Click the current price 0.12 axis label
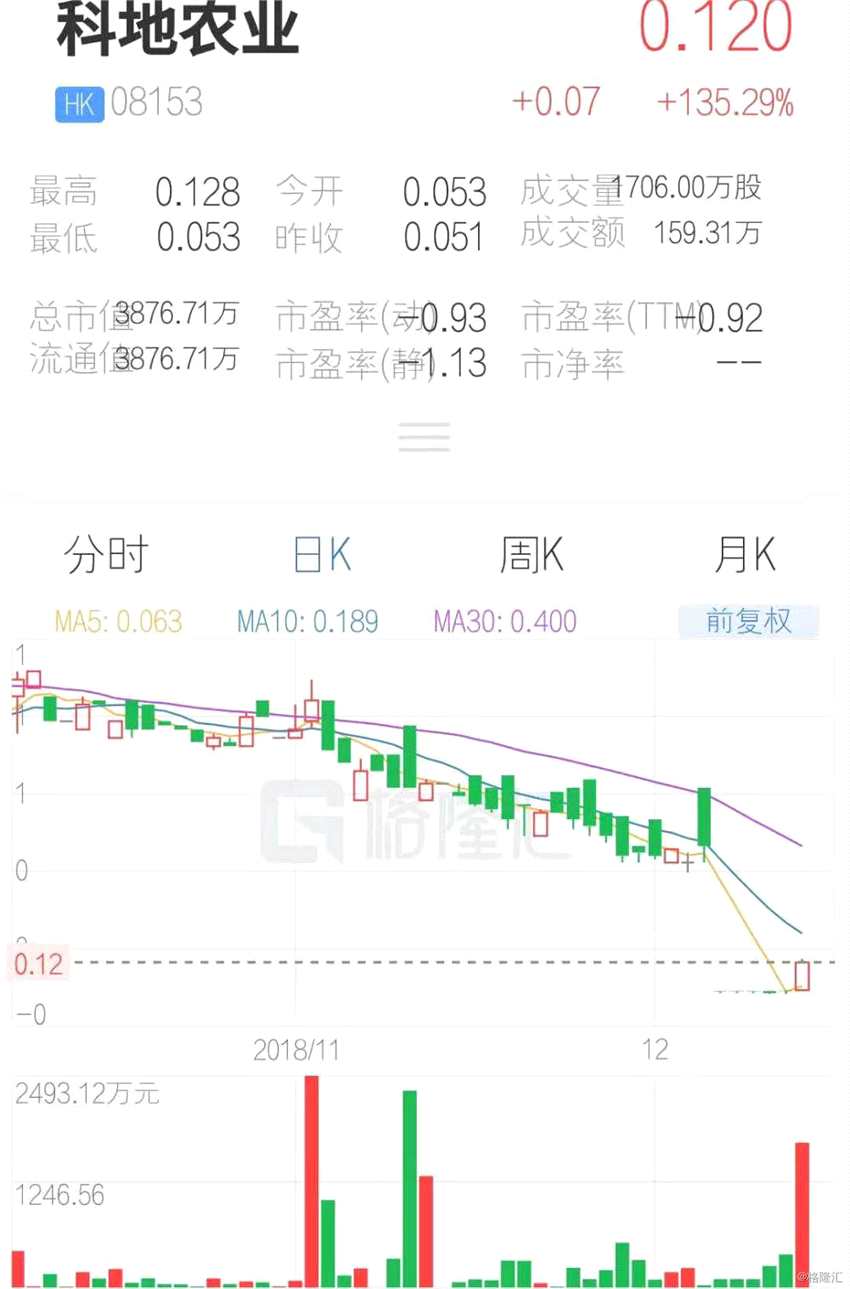This screenshot has height=1289, width=850. (40, 963)
